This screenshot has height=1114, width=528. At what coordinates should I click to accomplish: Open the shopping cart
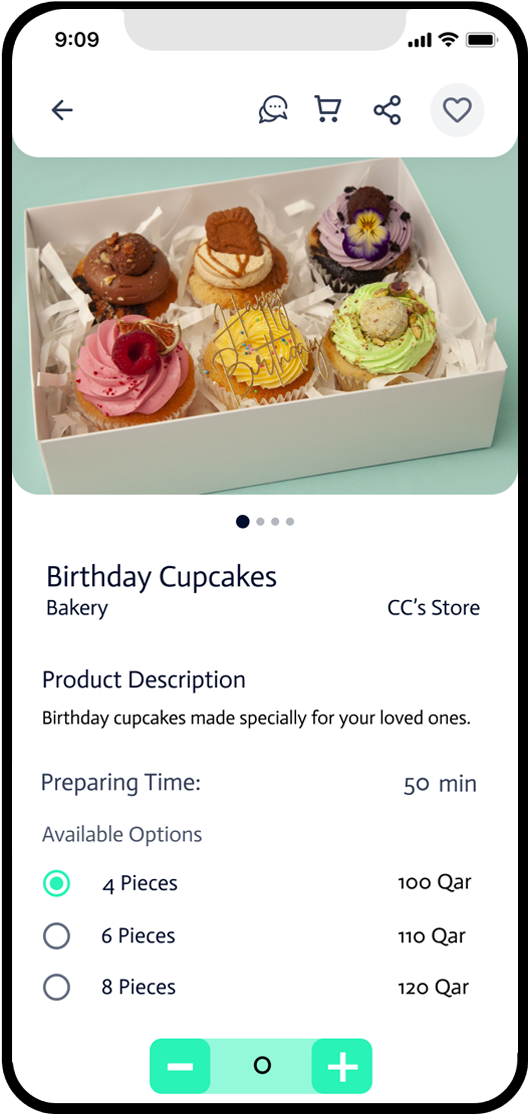(x=328, y=109)
